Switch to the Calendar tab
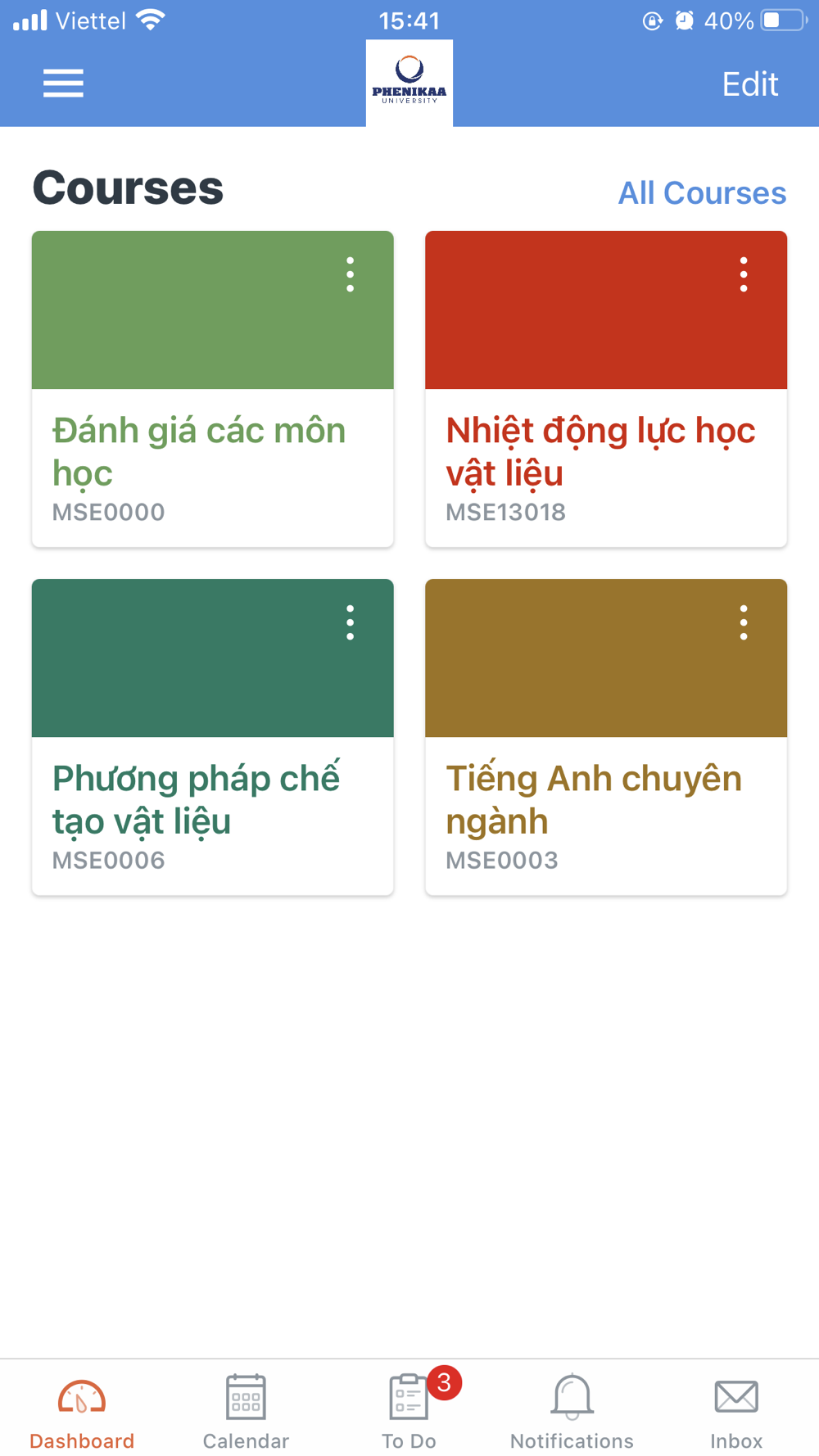This screenshot has height=1456, width=819. (246, 1412)
